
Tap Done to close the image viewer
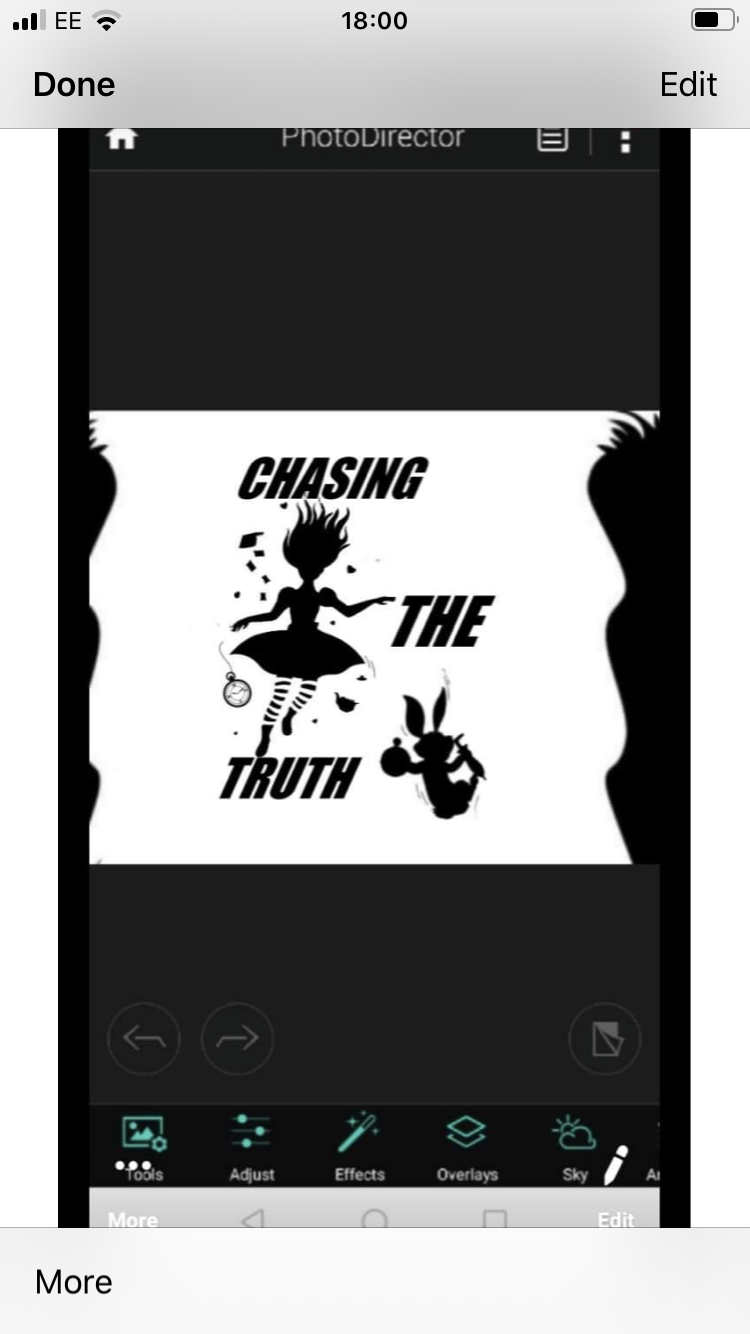tap(74, 85)
